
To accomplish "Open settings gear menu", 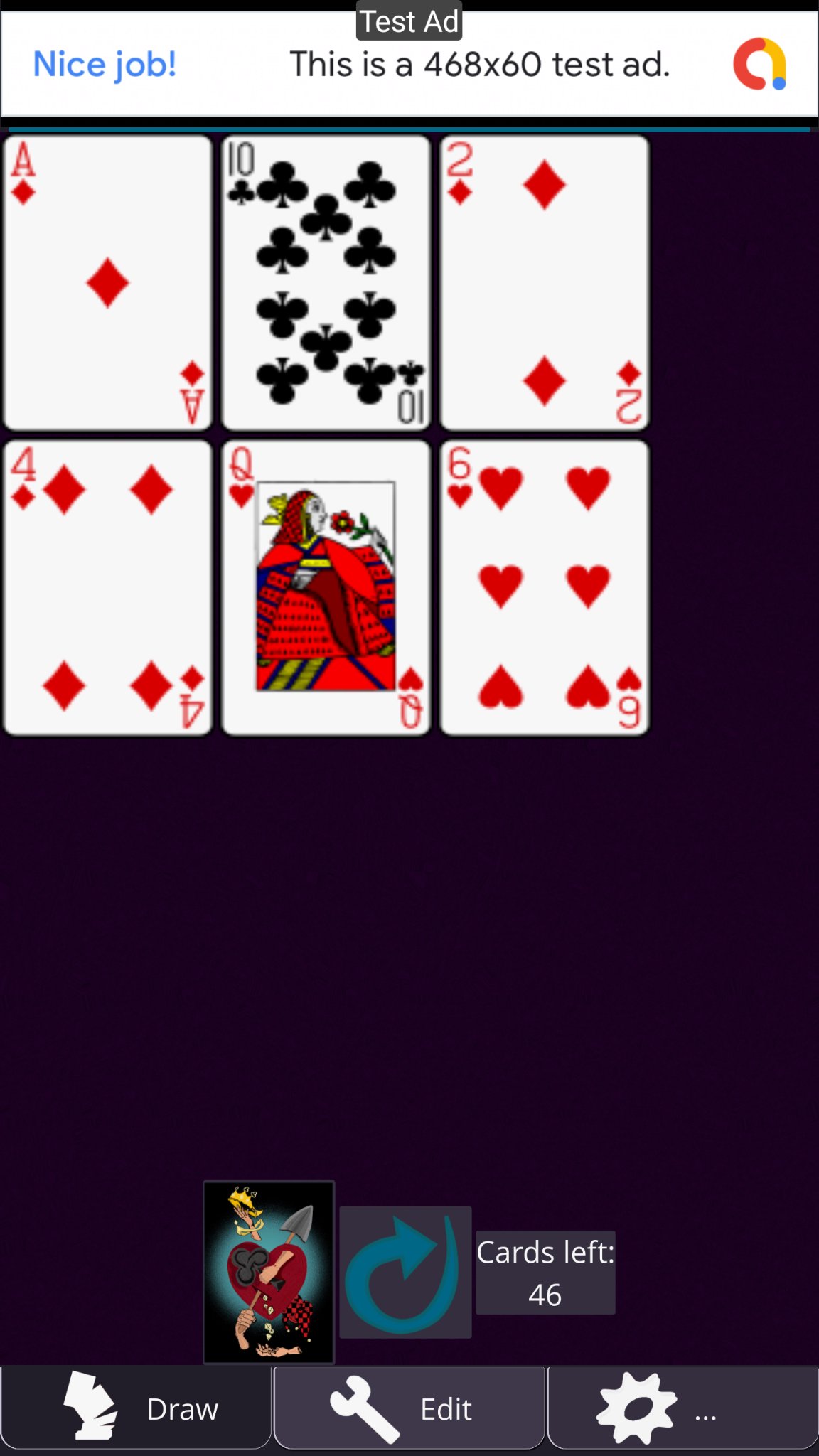I will [x=682, y=1408].
